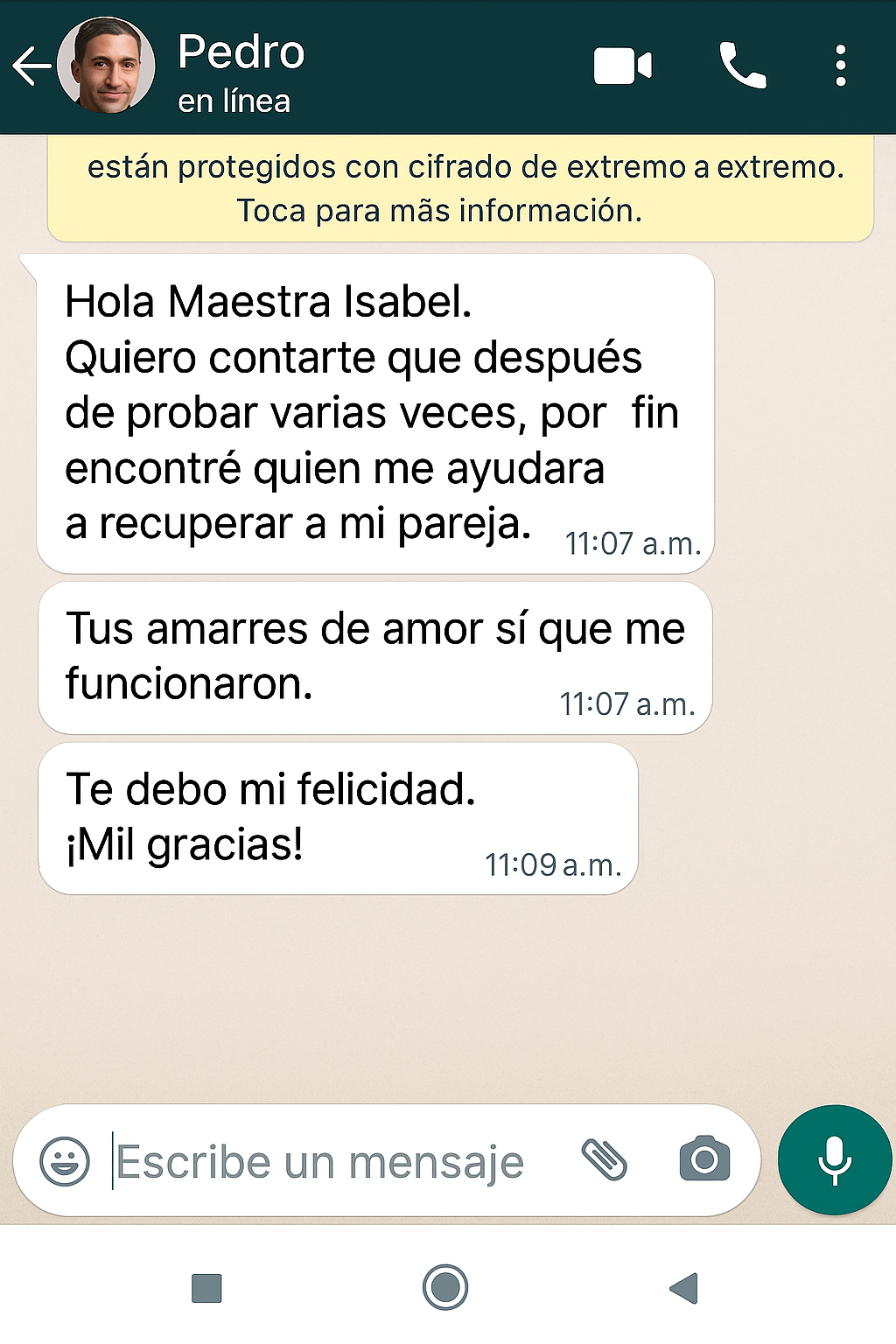Tap the green microphone button
This screenshot has width=896, height=1344.
(834, 1160)
